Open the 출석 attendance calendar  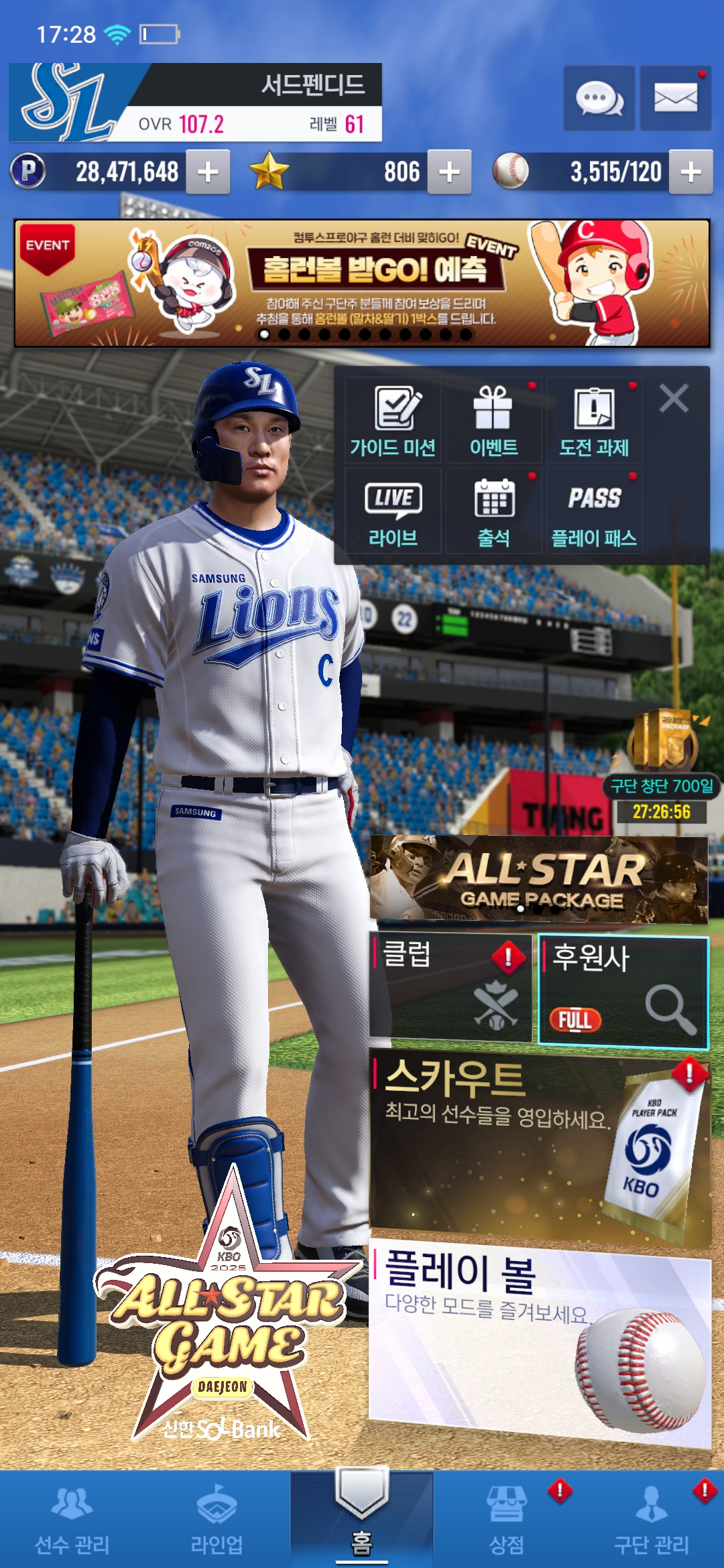(x=493, y=511)
